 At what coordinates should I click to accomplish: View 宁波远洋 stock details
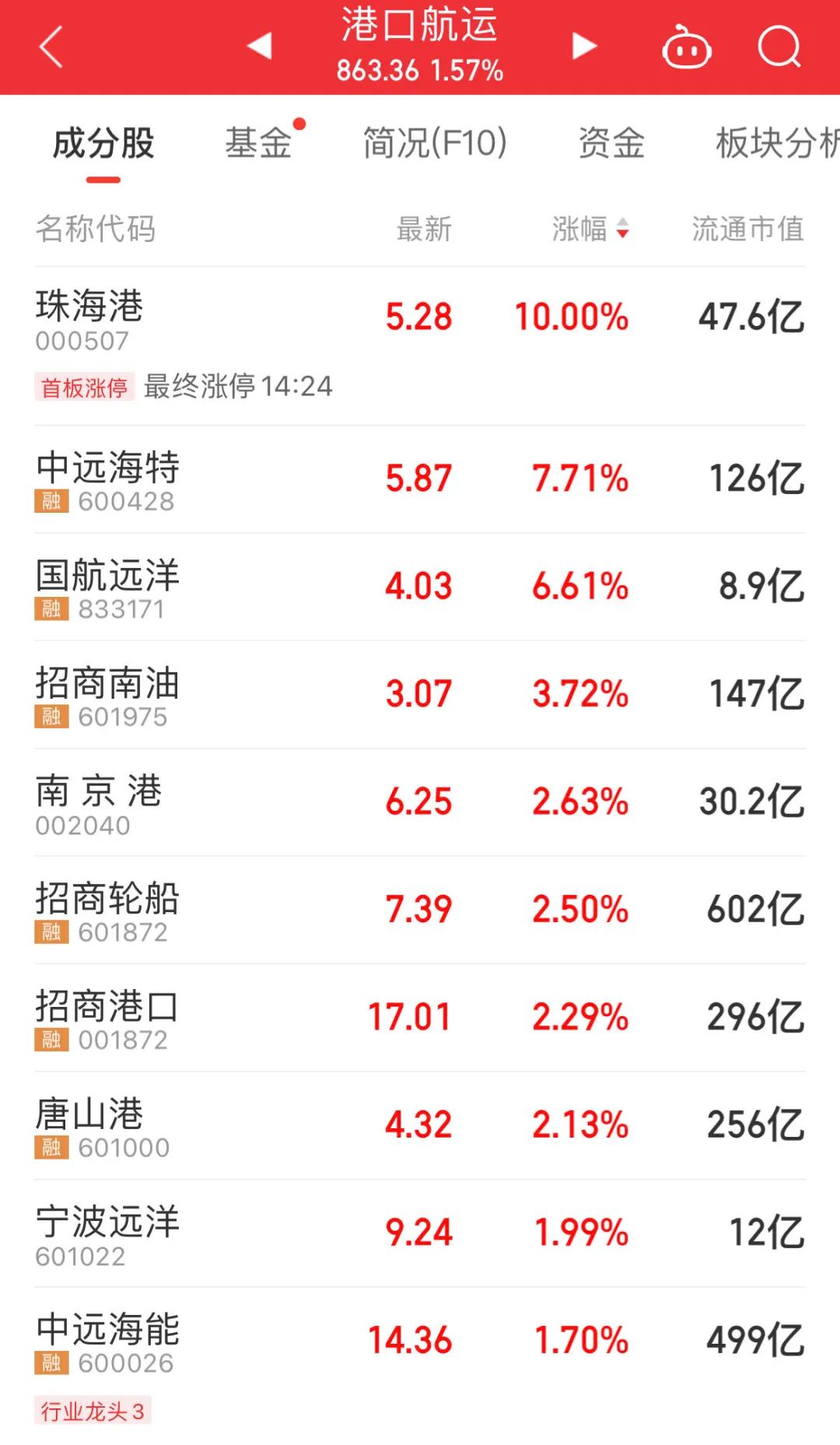click(420, 1234)
